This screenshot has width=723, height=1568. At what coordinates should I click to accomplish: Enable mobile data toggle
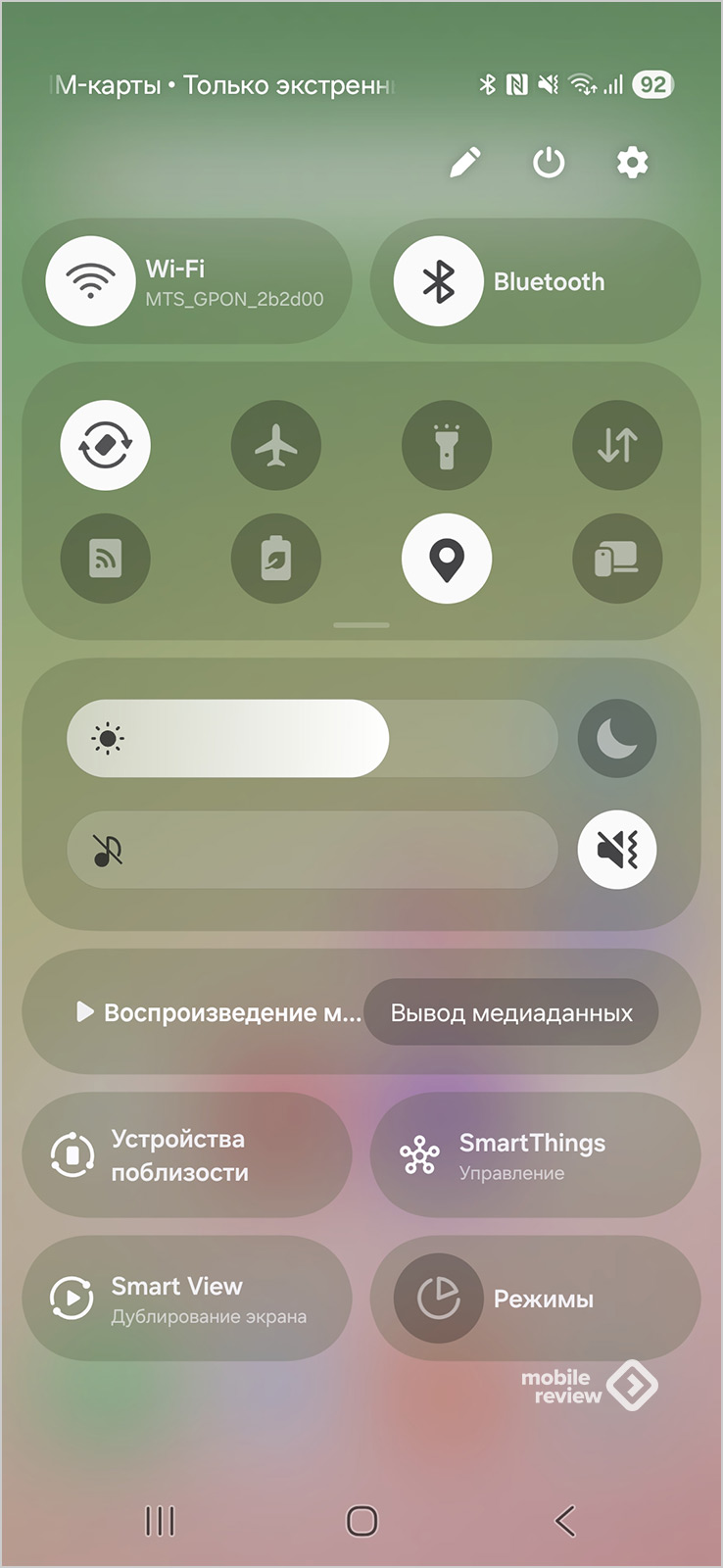coord(617,446)
